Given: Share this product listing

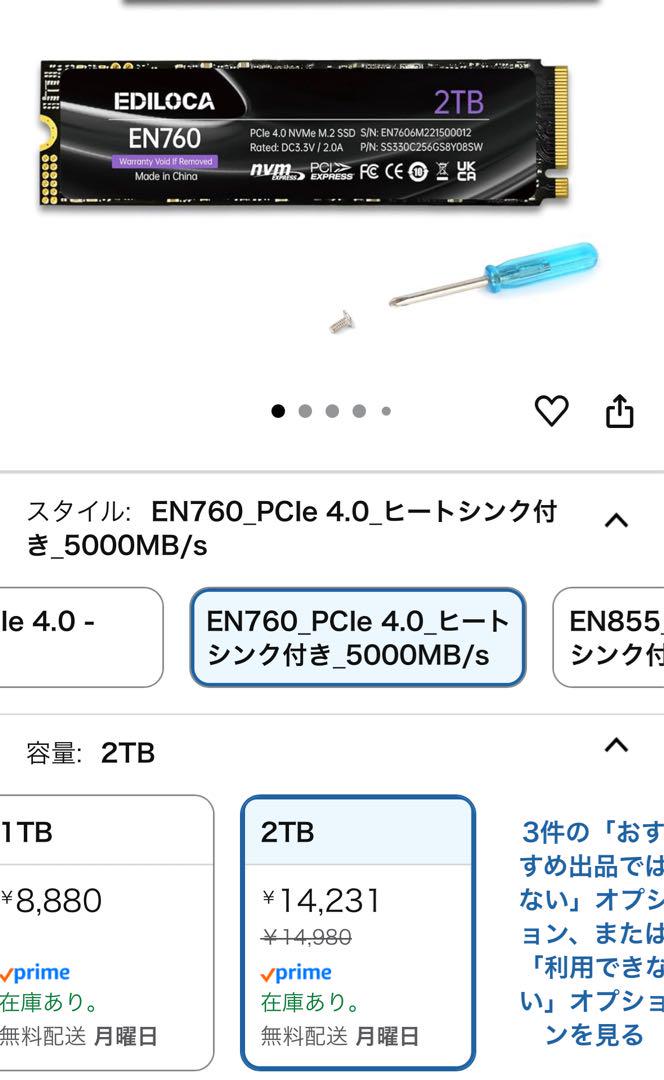Looking at the screenshot, I should tap(619, 411).
